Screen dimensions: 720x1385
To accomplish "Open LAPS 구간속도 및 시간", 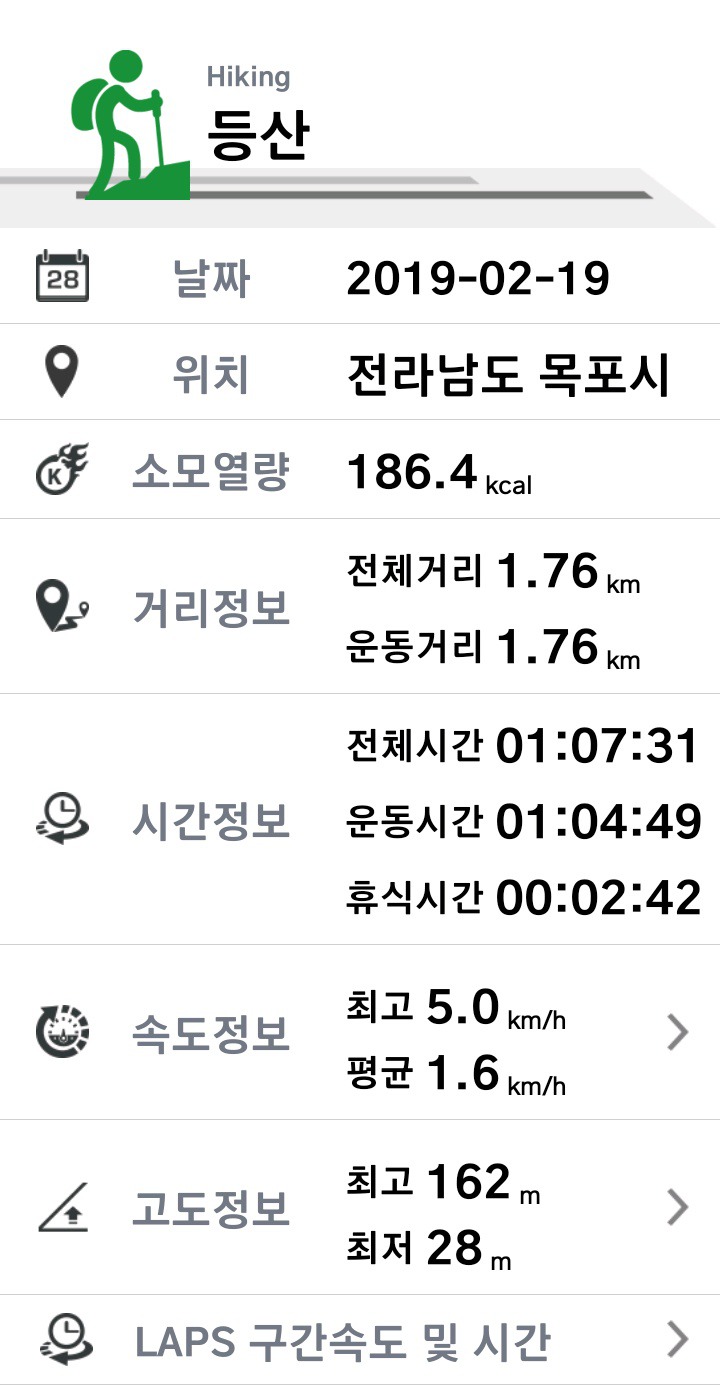I will (x=677, y=1339).
